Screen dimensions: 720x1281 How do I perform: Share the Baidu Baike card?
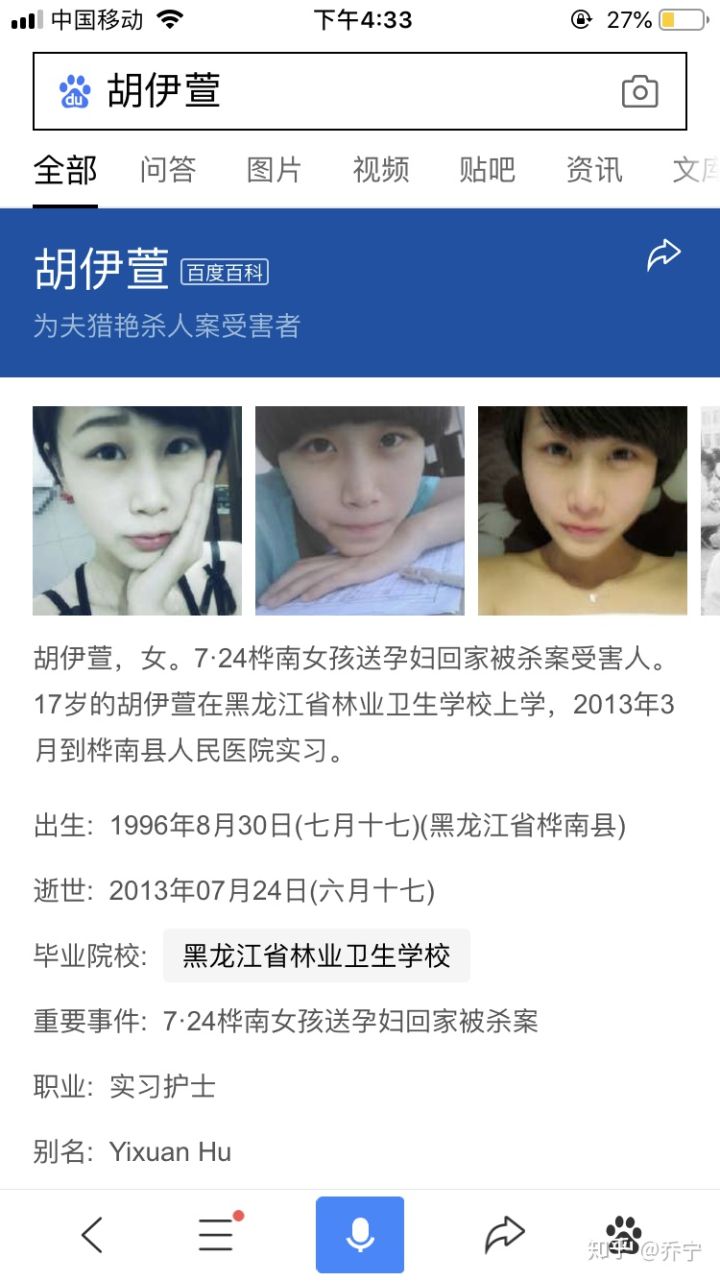663,255
